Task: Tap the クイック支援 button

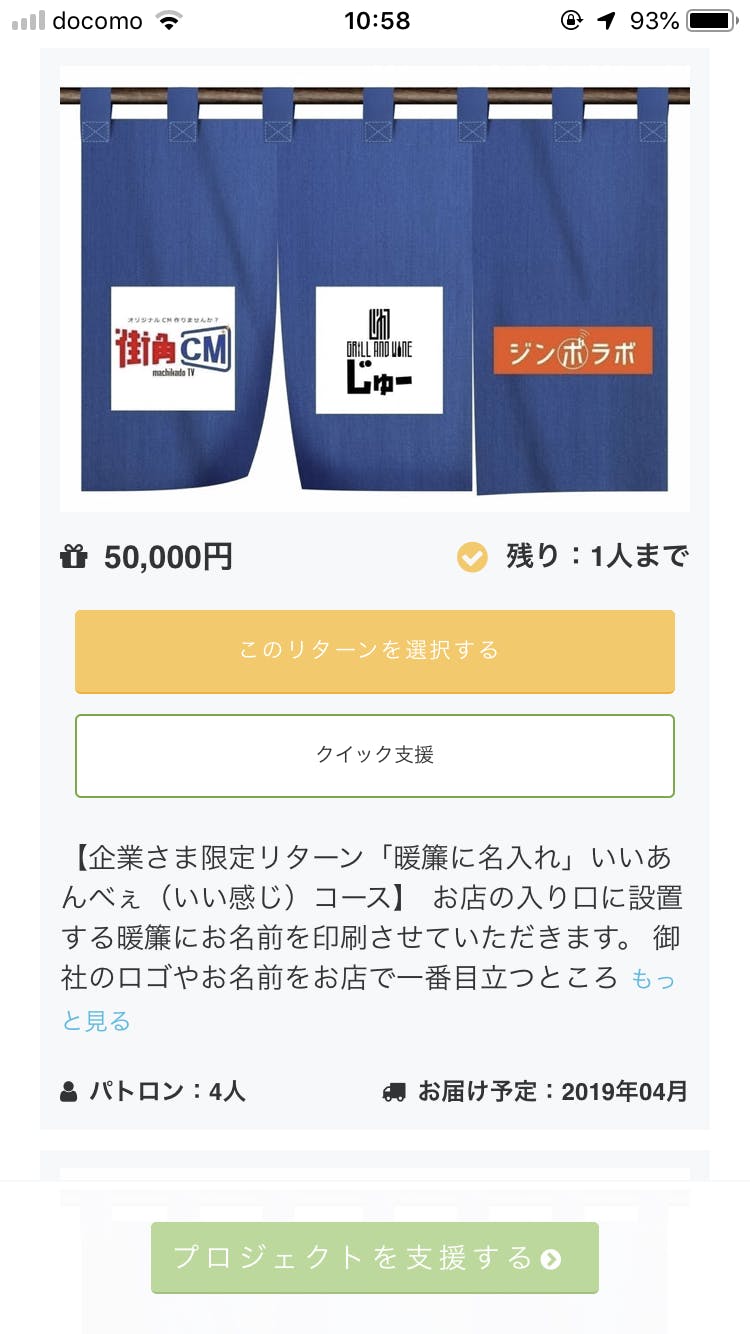Action: click(374, 755)
